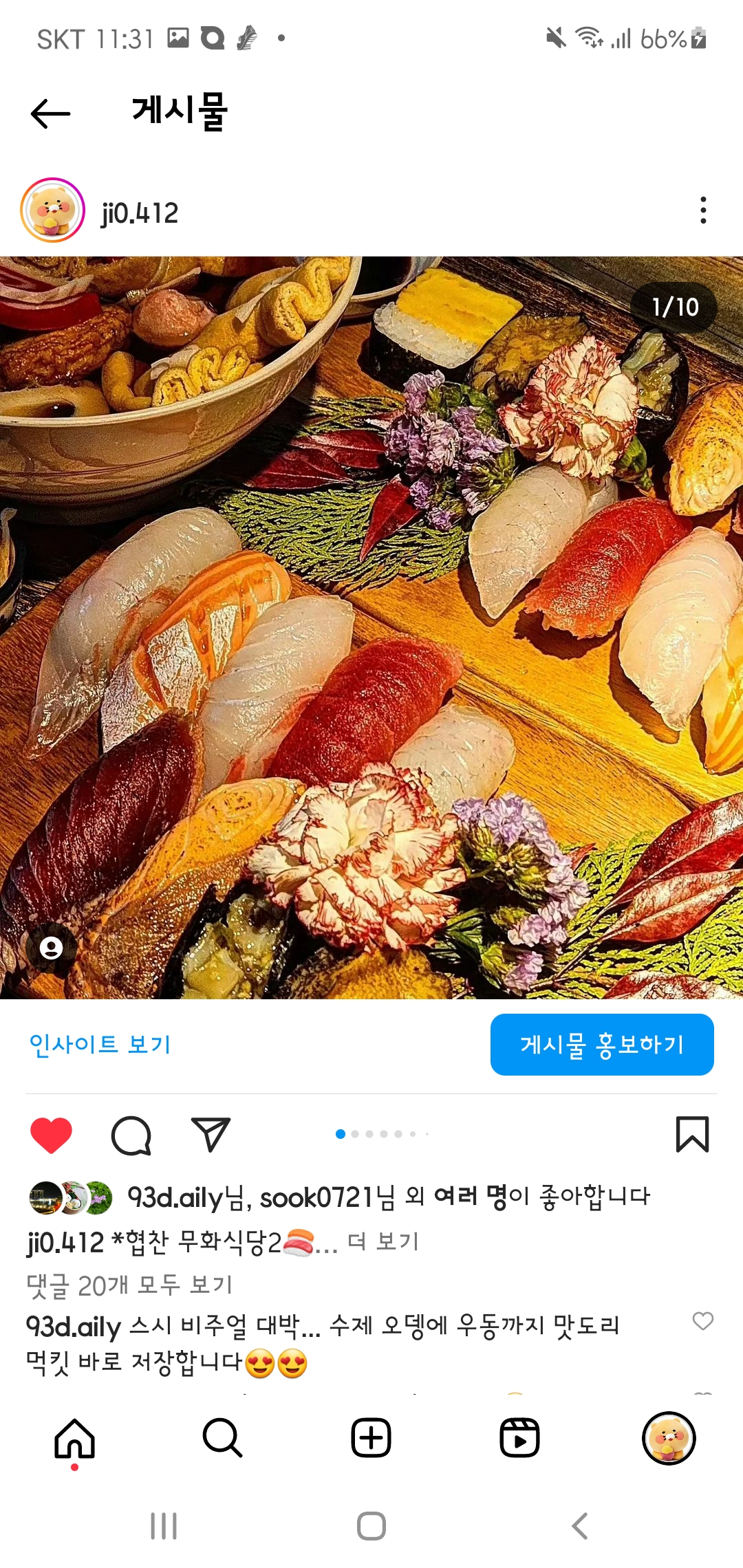This screenshot has height=1568, width=743.
Task: Create a new post with plus icon
Action: pos(371,1437)
